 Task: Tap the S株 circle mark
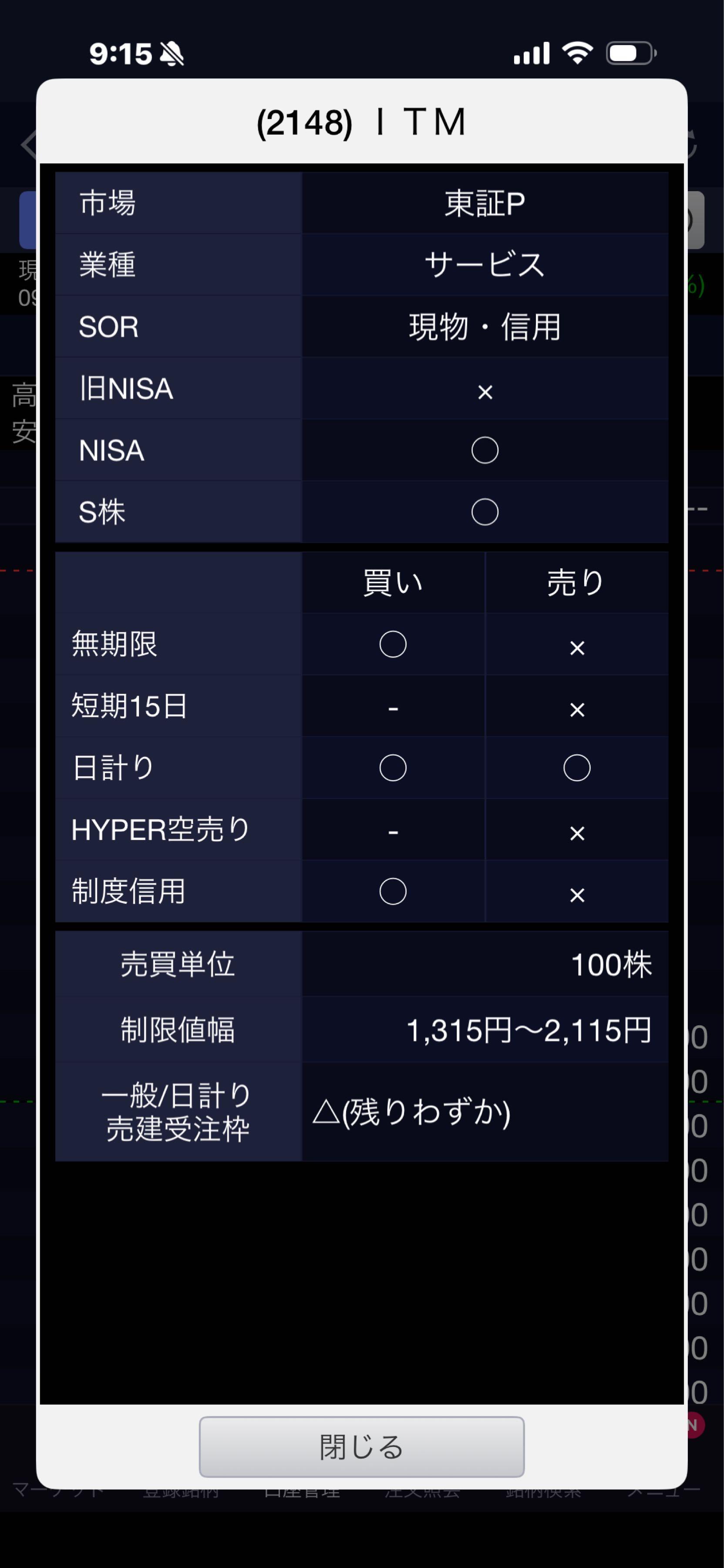484,511
